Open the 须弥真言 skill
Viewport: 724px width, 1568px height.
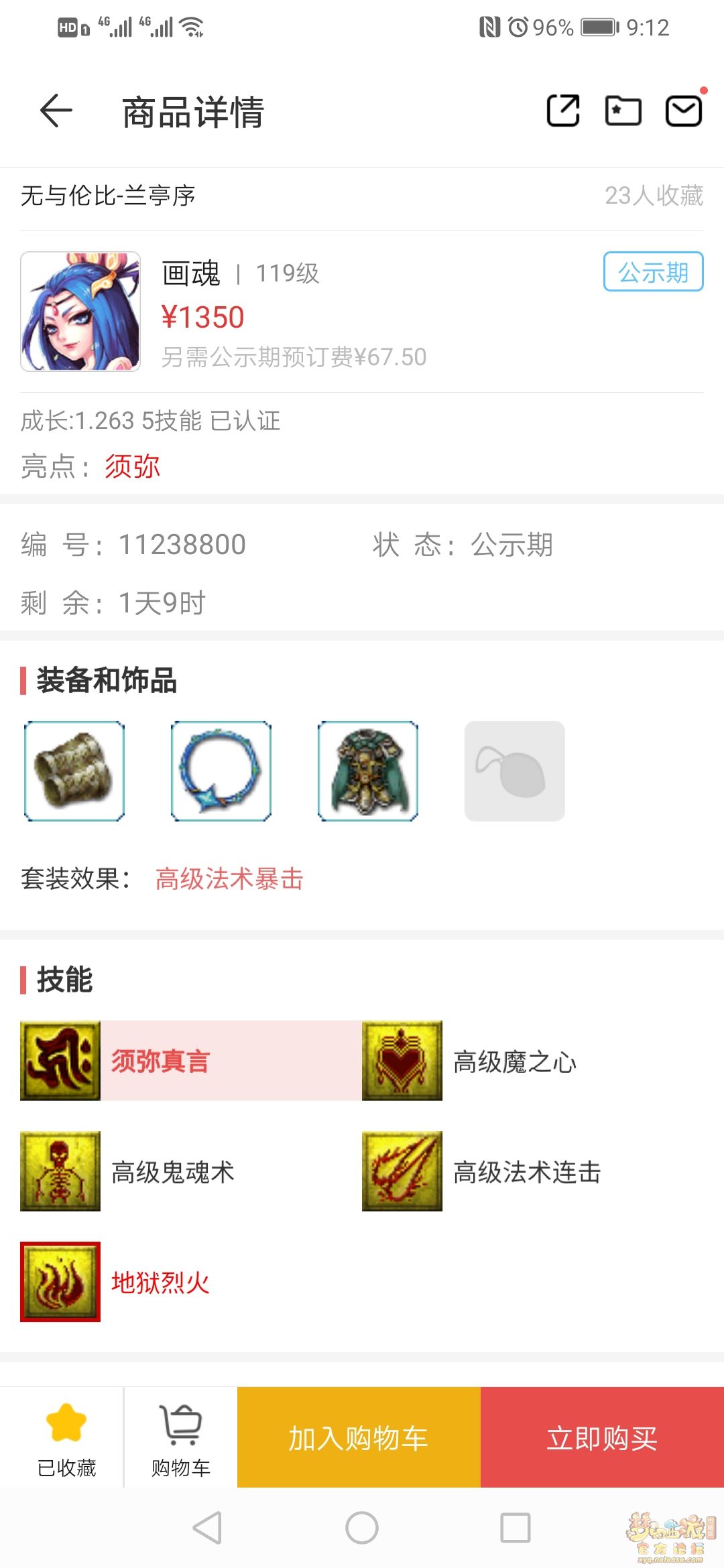tap(161, 1061)
